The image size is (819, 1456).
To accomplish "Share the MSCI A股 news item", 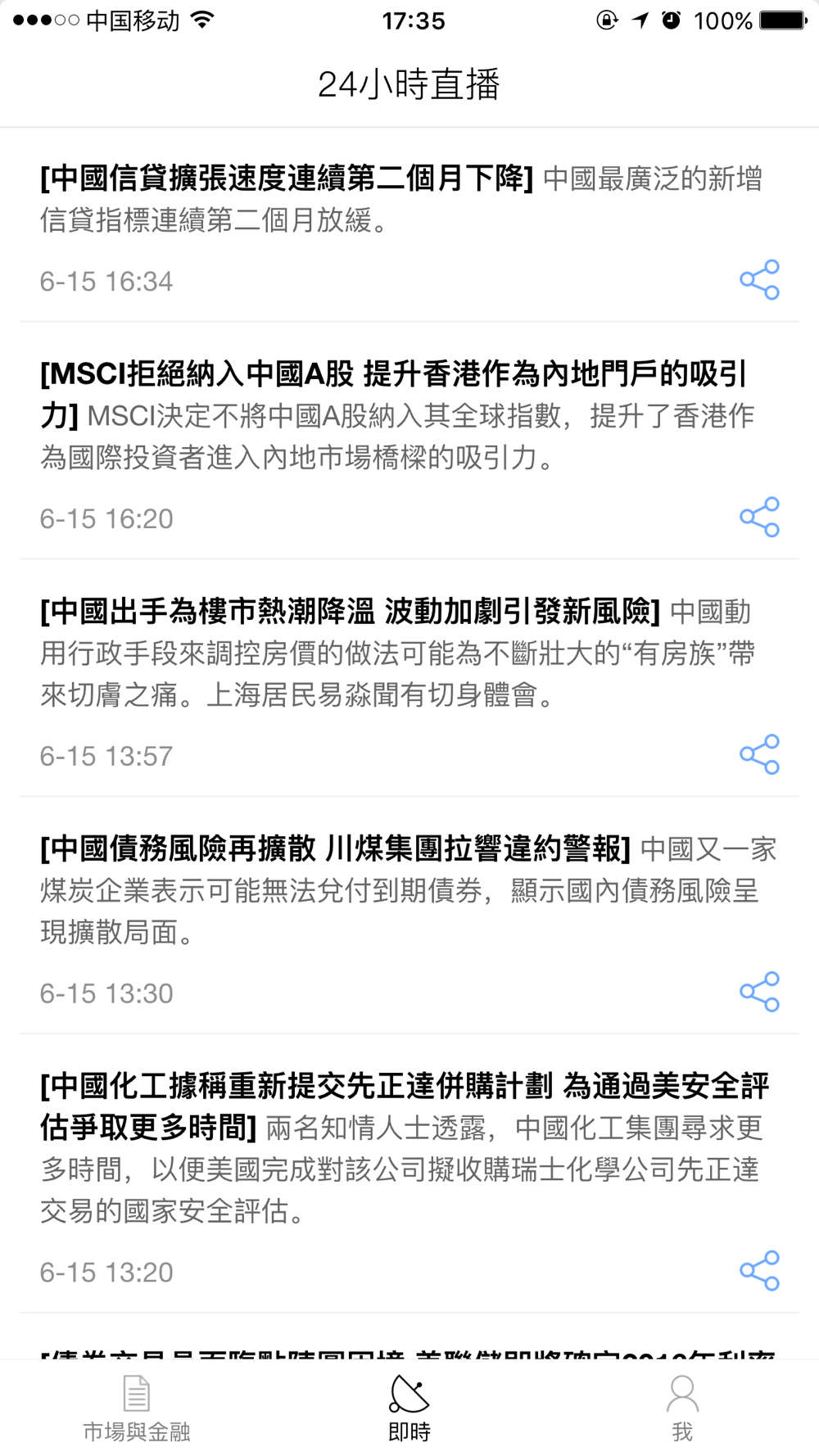I will click(x=759, y=518).
